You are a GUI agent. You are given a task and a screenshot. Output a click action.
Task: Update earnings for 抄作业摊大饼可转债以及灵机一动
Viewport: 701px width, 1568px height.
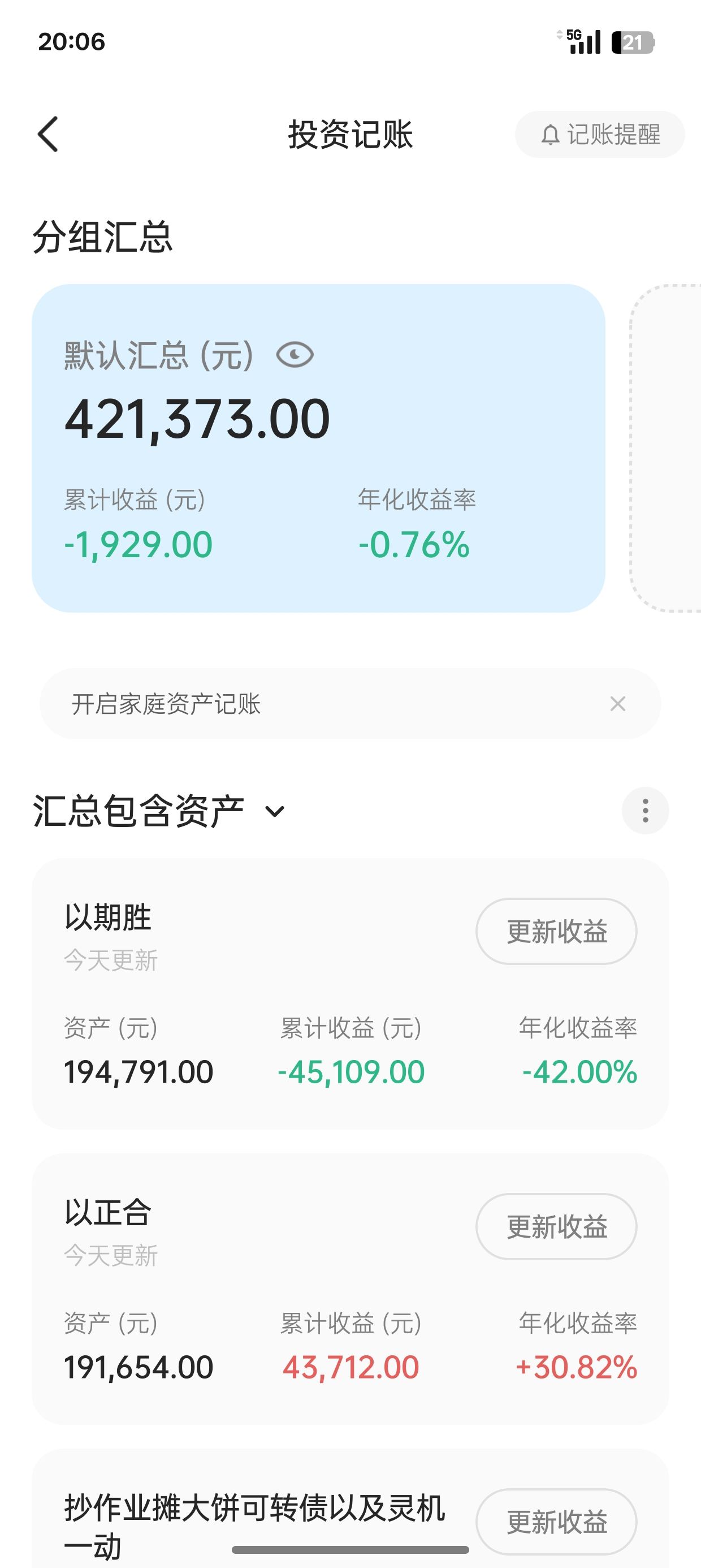tap(556, 1522)
